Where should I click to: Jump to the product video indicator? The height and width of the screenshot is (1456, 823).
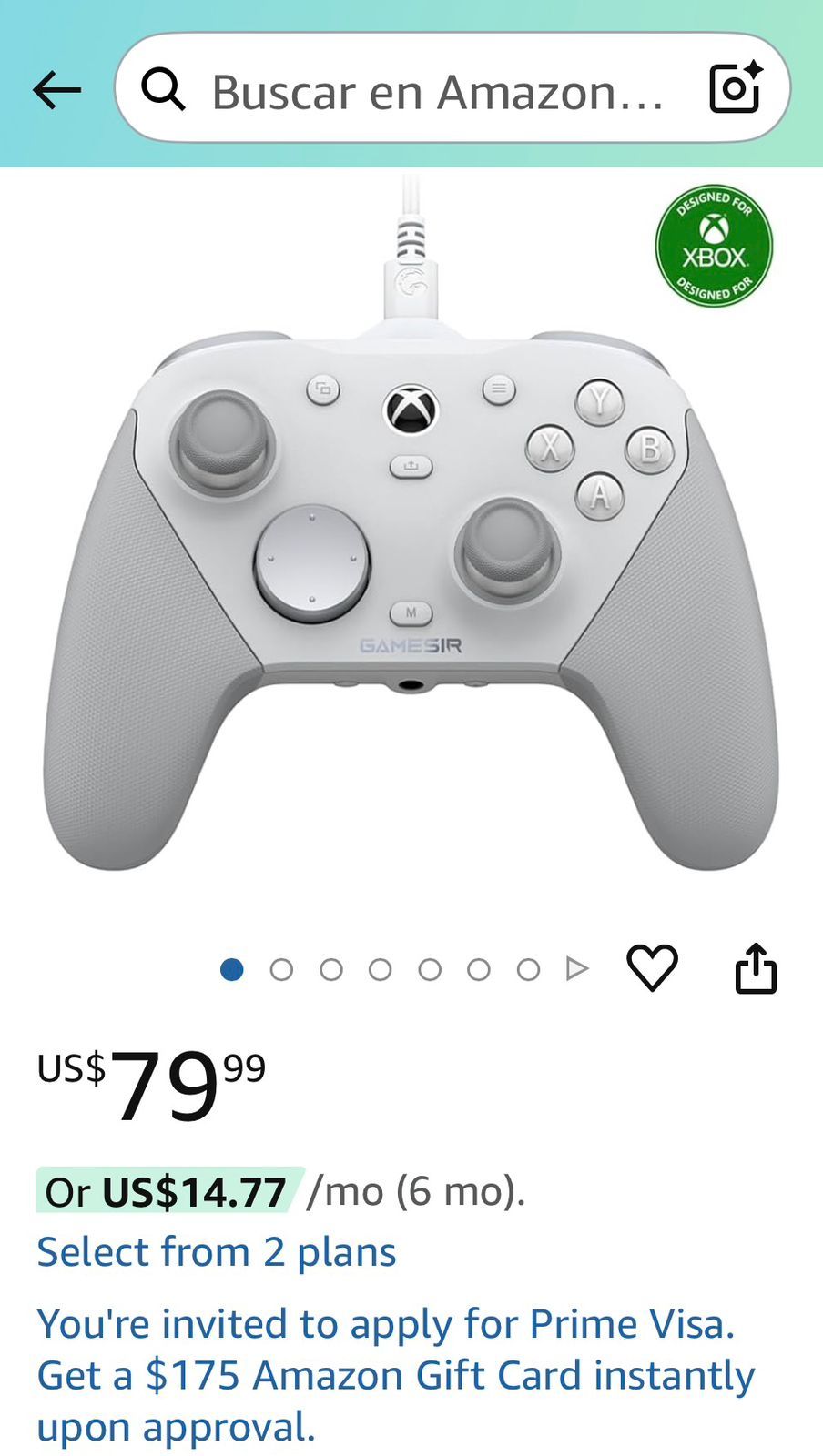click(576, 968)
